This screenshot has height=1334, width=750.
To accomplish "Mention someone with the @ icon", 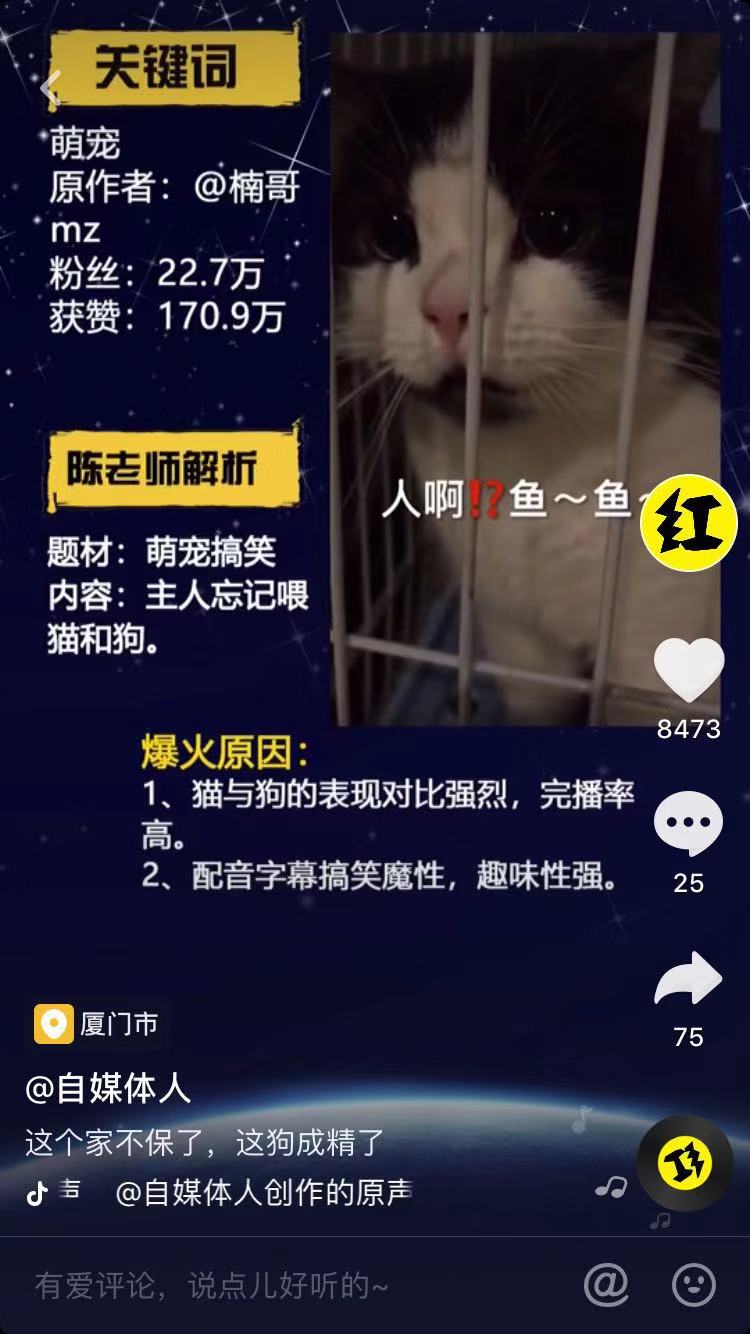I will 606,1284.
